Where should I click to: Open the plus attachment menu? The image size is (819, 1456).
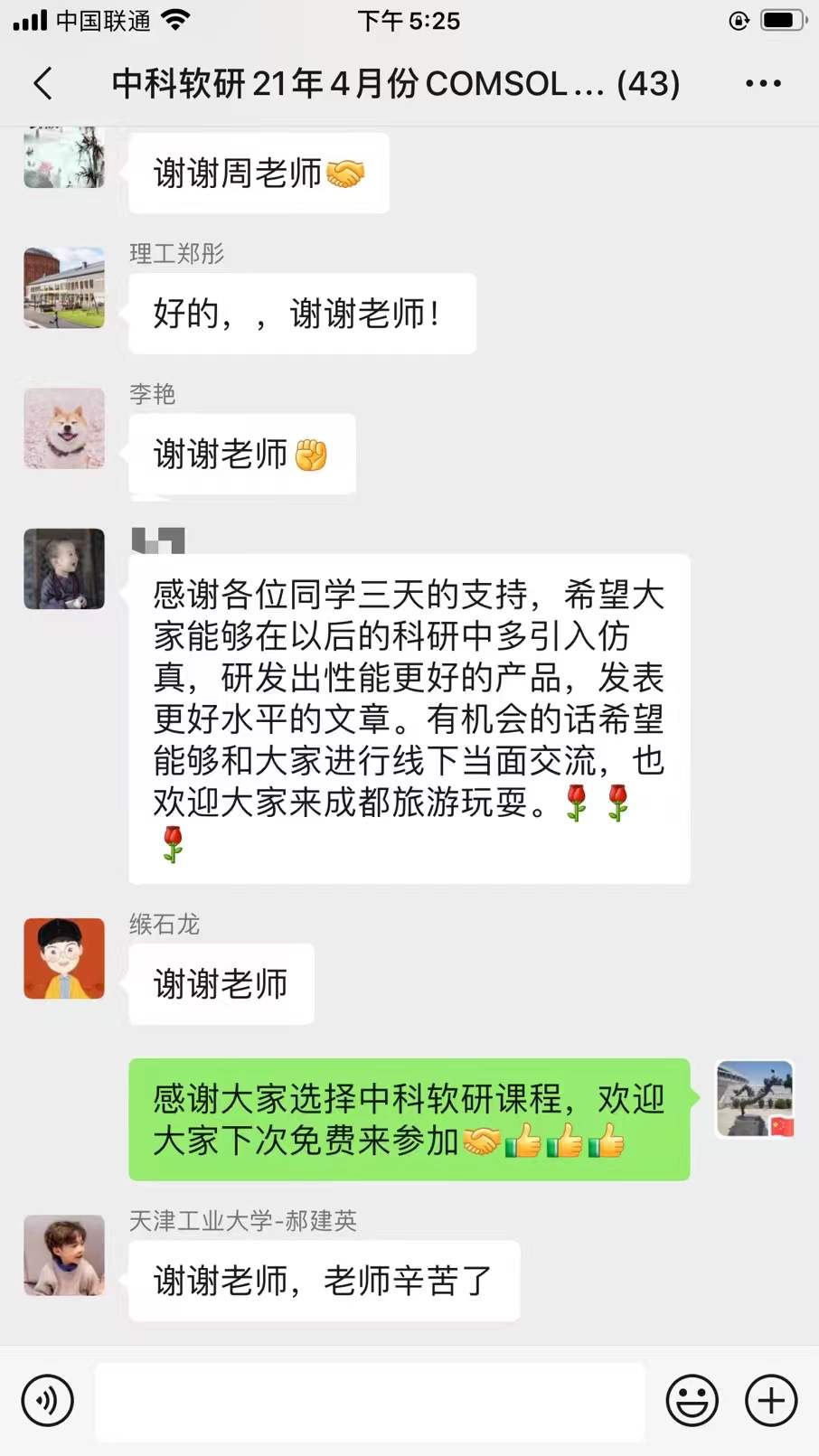click(x=770, y=1401)
